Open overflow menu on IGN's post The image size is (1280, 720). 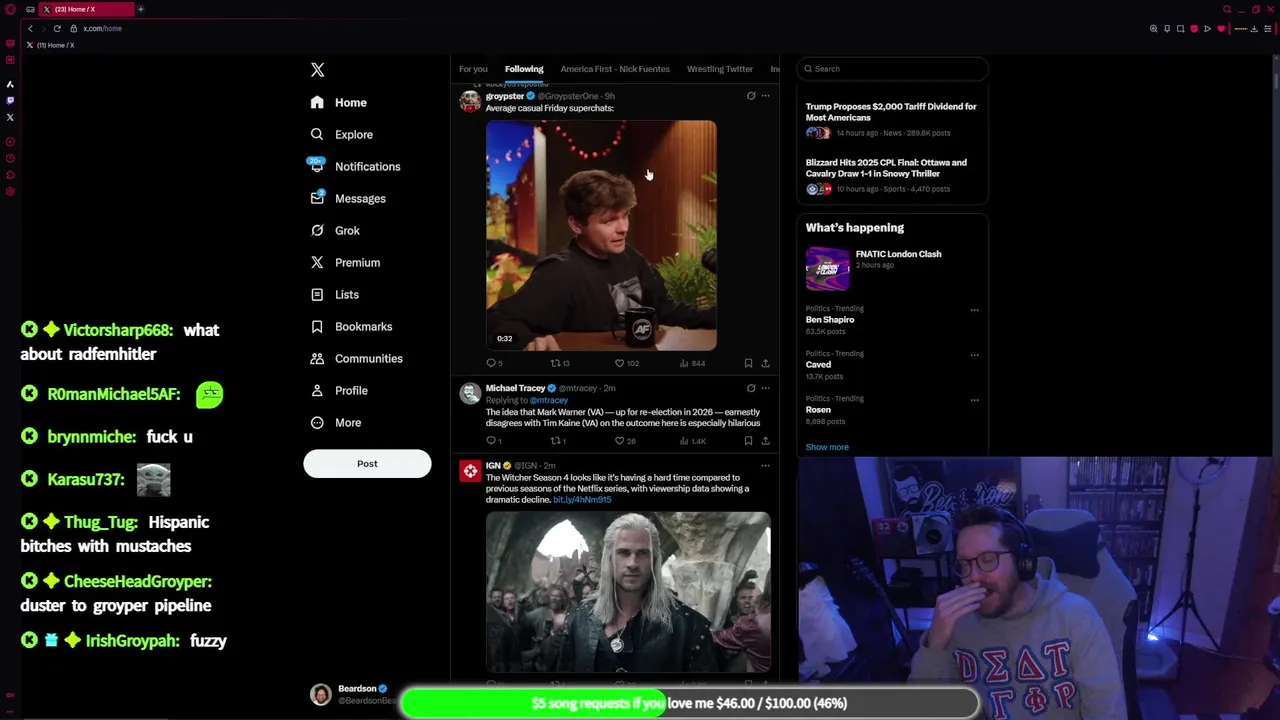tap(765, 465)
